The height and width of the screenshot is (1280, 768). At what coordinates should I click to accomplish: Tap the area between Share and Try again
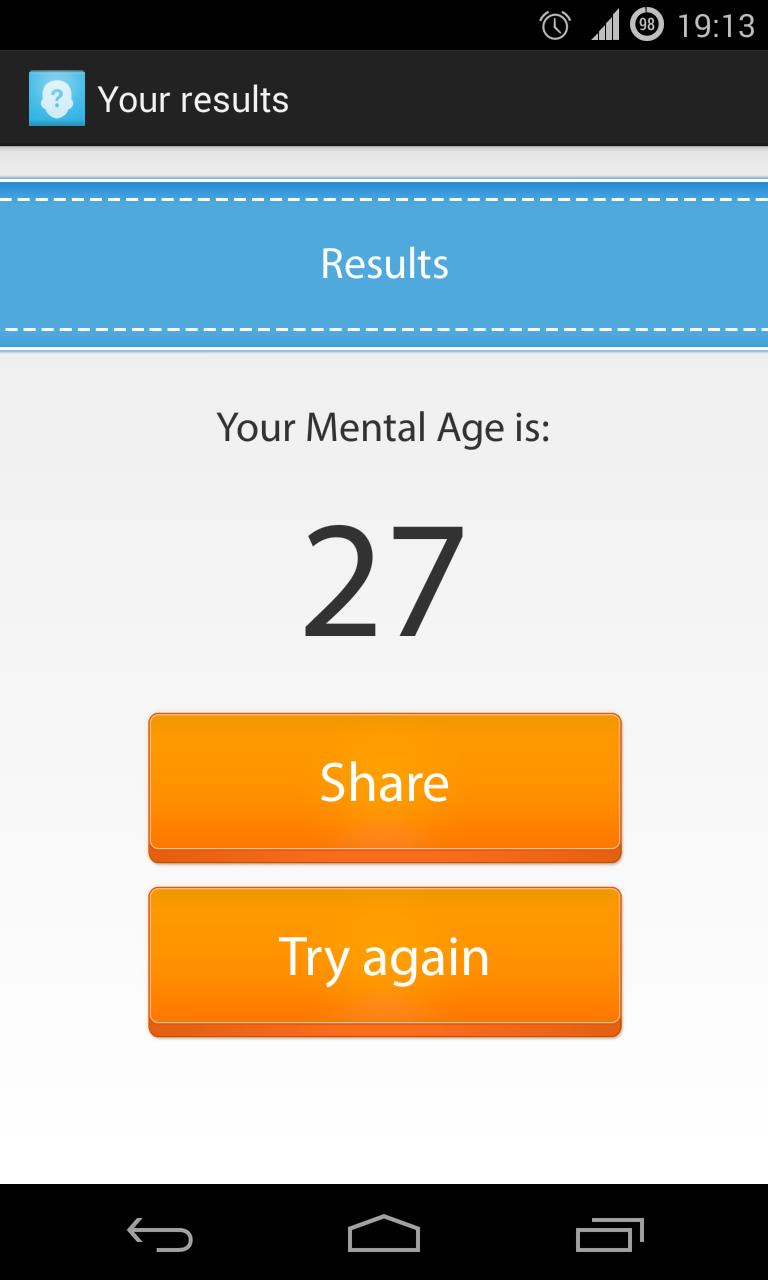(384, 872)
